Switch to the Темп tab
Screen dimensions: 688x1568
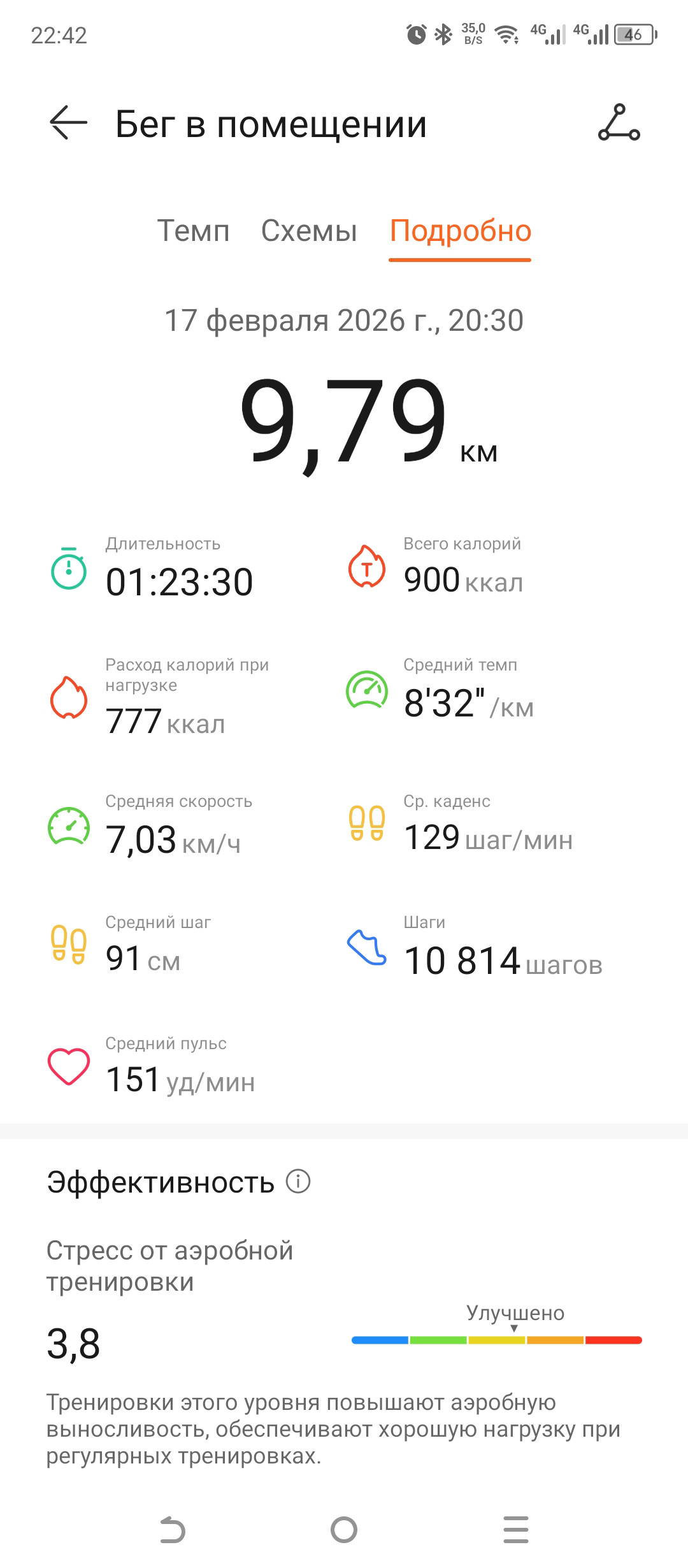[193, 231]
